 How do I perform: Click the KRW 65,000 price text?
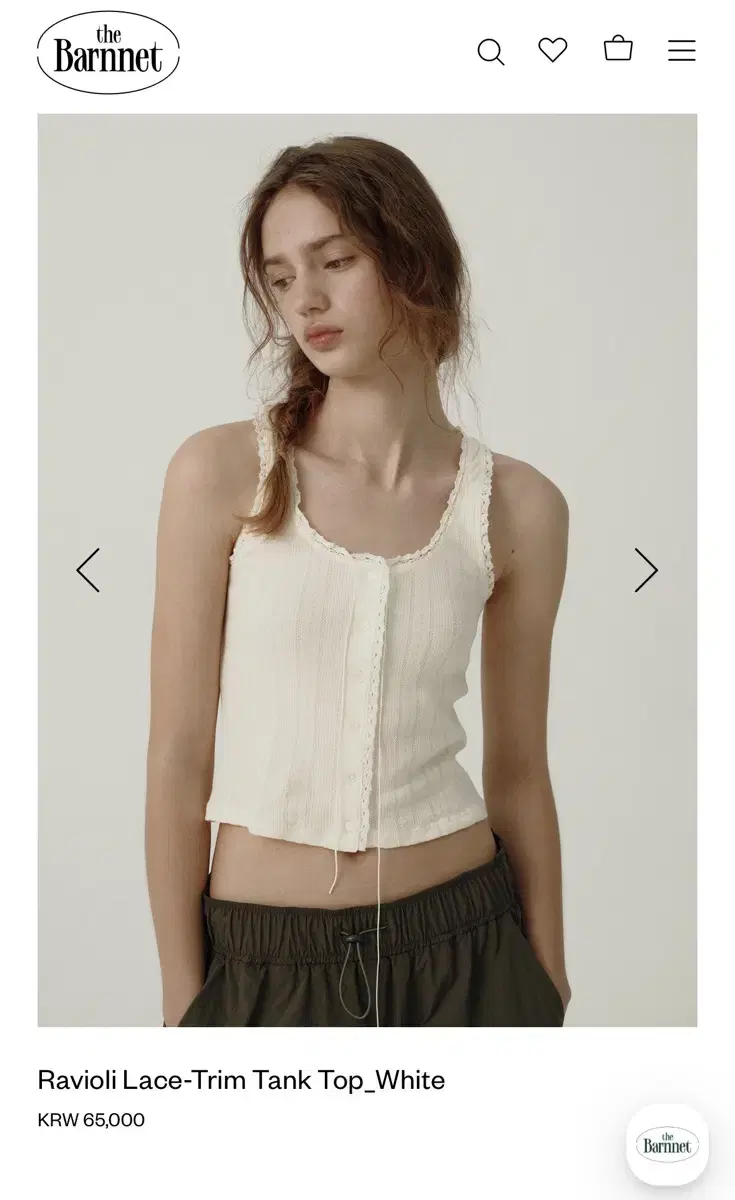91,1120
